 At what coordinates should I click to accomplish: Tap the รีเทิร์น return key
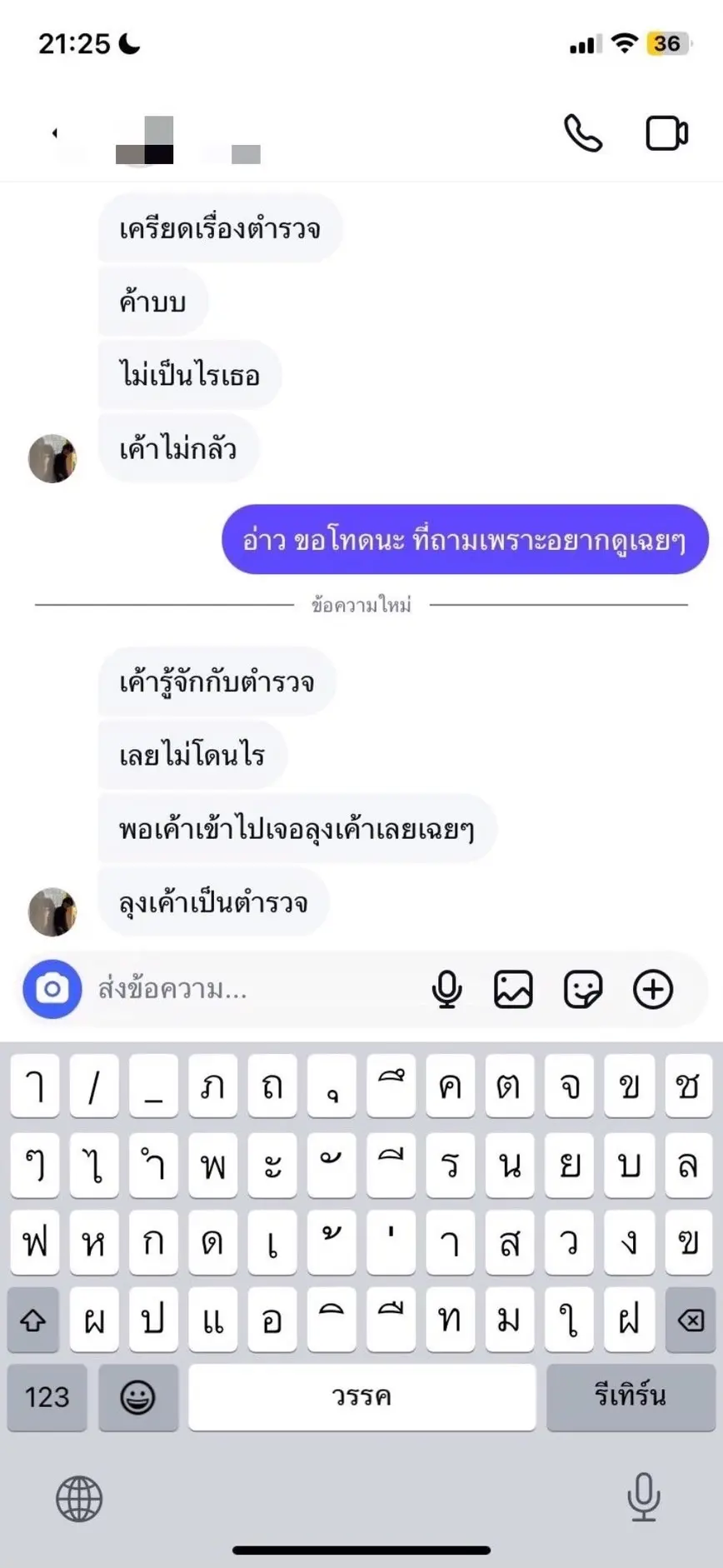click(x=630, y=1397)
